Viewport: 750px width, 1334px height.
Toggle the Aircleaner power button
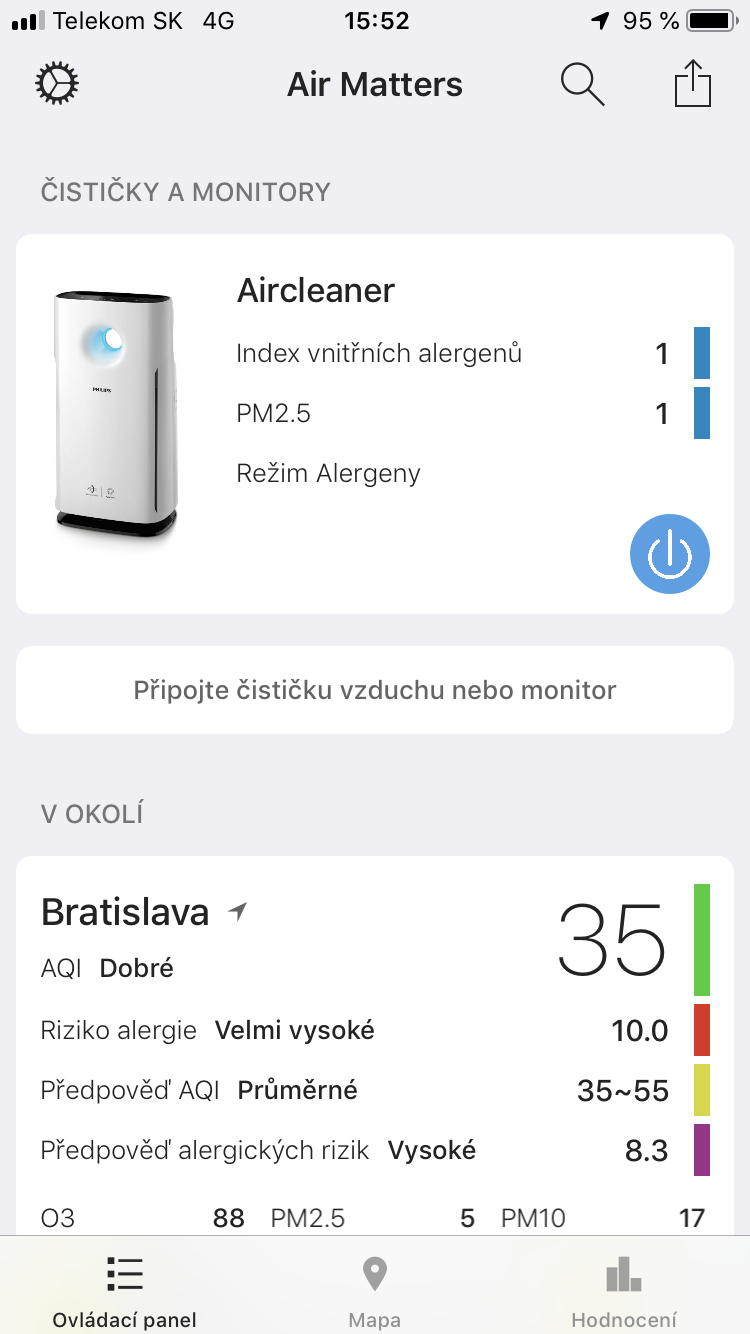click(669, 554)
